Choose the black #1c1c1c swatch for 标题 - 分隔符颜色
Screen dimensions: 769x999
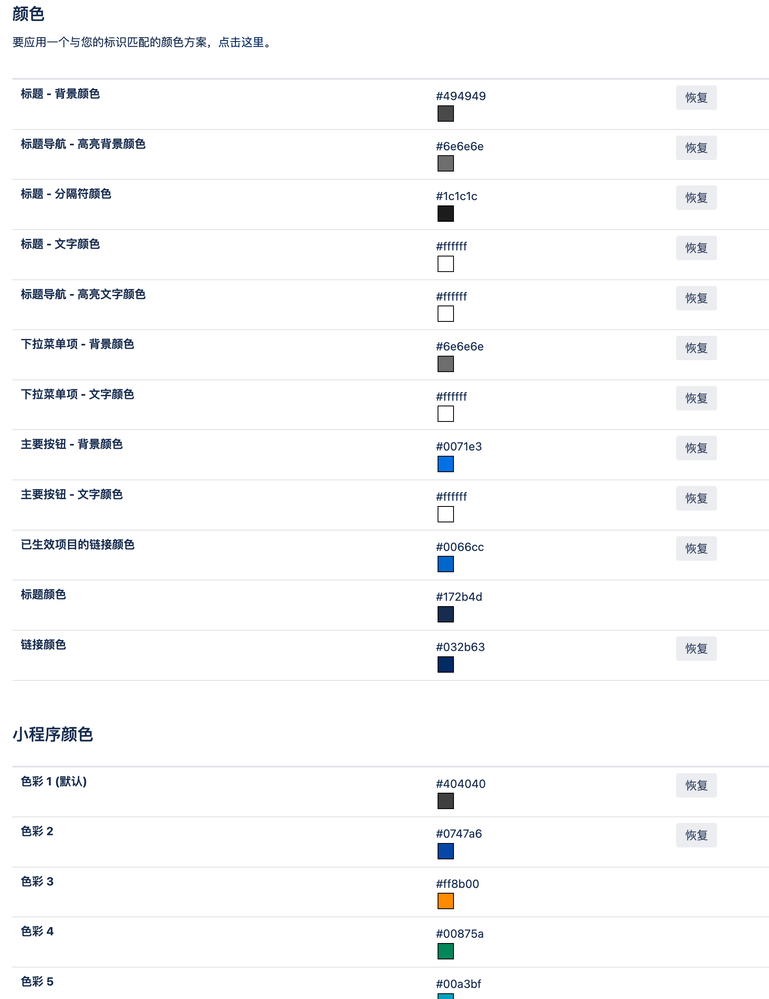click(446, 214)
